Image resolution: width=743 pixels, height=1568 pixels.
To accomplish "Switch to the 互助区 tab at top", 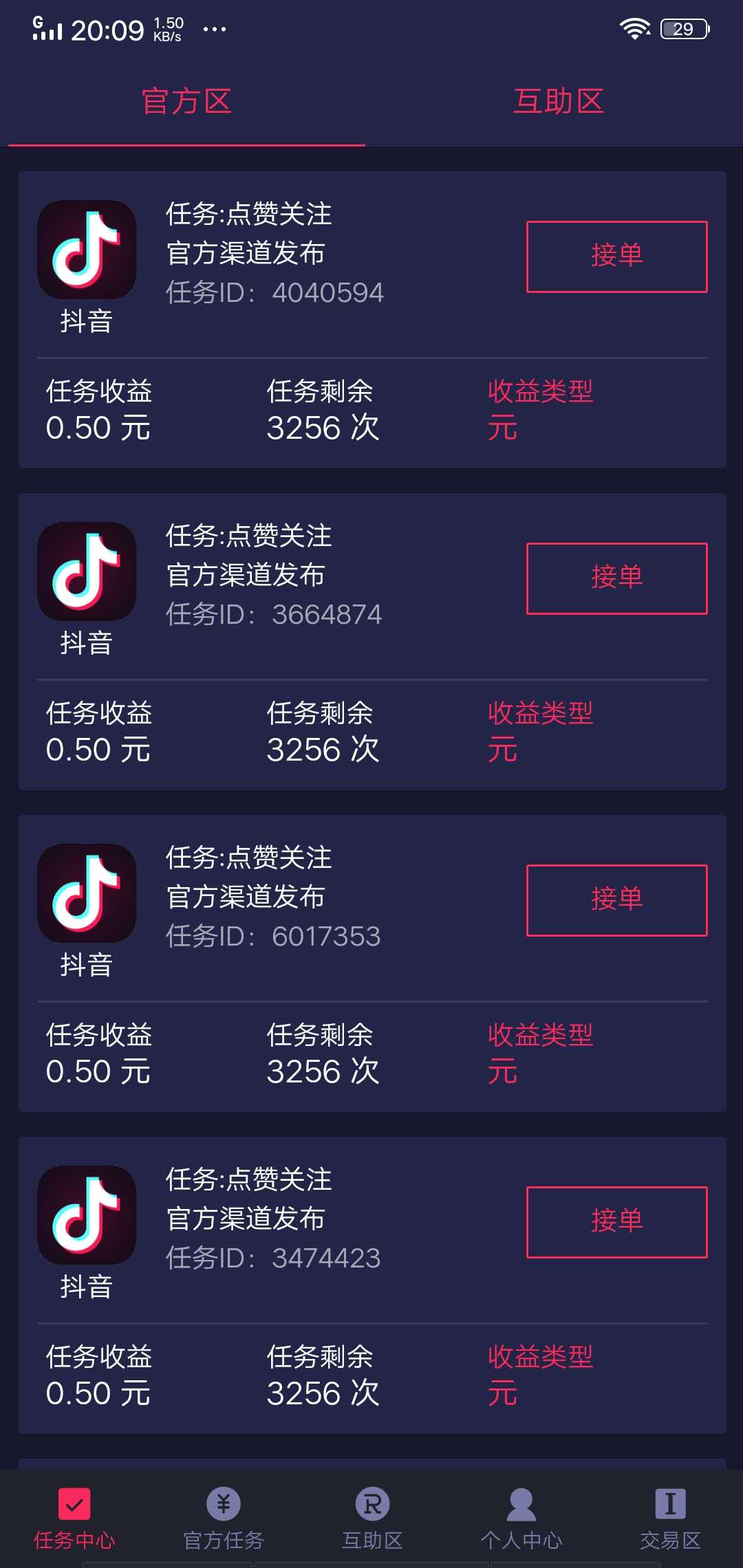I will (560, 102).
